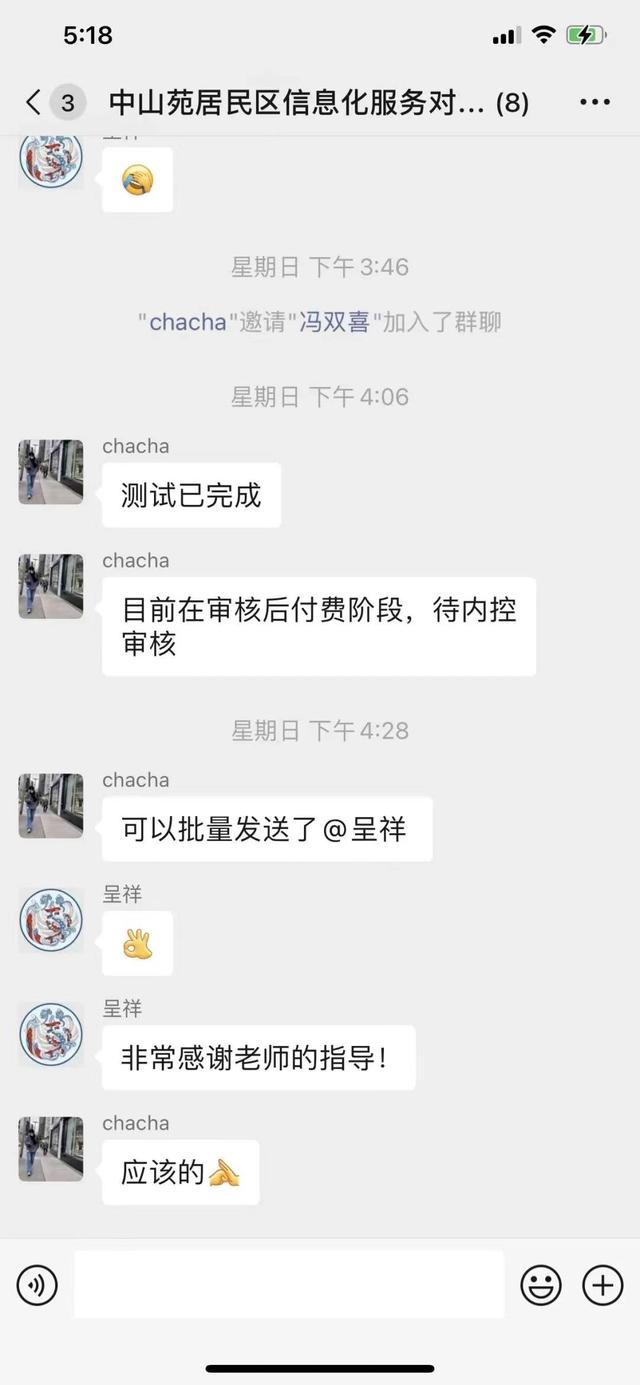Go back to the chat list
The width and height of the screenshot is (640, 1385).
coord(35,102)
